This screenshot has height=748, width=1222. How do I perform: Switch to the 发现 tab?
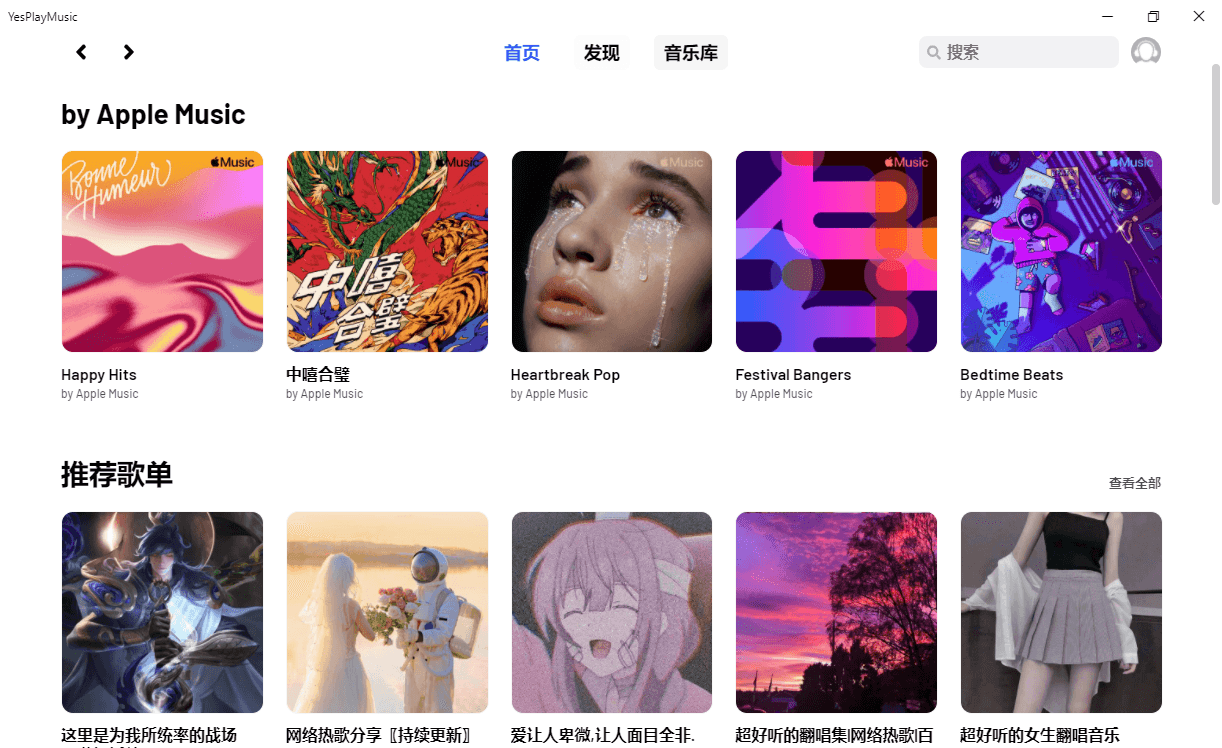[601, 53]
